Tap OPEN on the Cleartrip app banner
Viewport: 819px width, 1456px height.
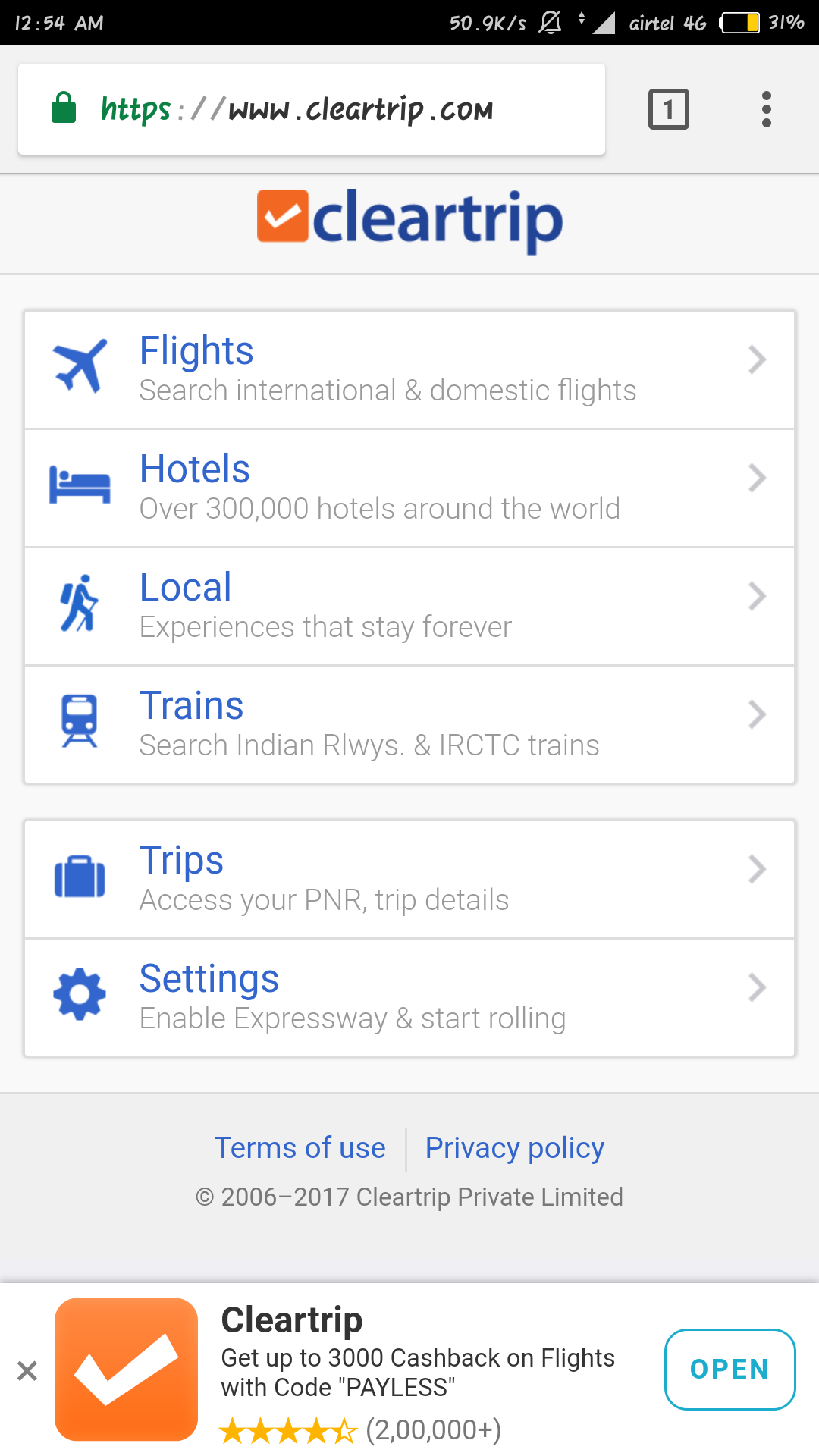coord(730,1369)
